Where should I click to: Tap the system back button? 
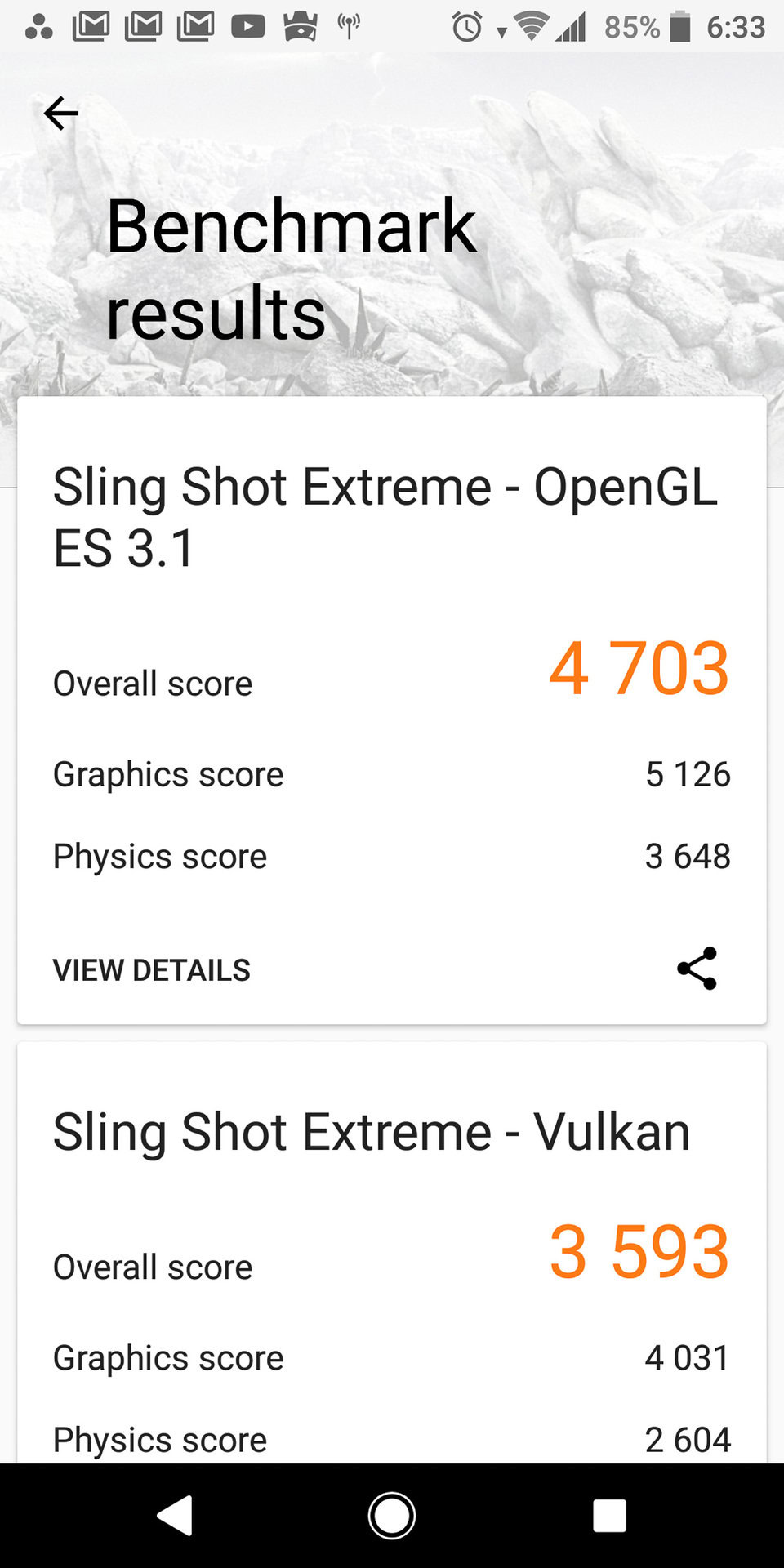coord(175,1516)
